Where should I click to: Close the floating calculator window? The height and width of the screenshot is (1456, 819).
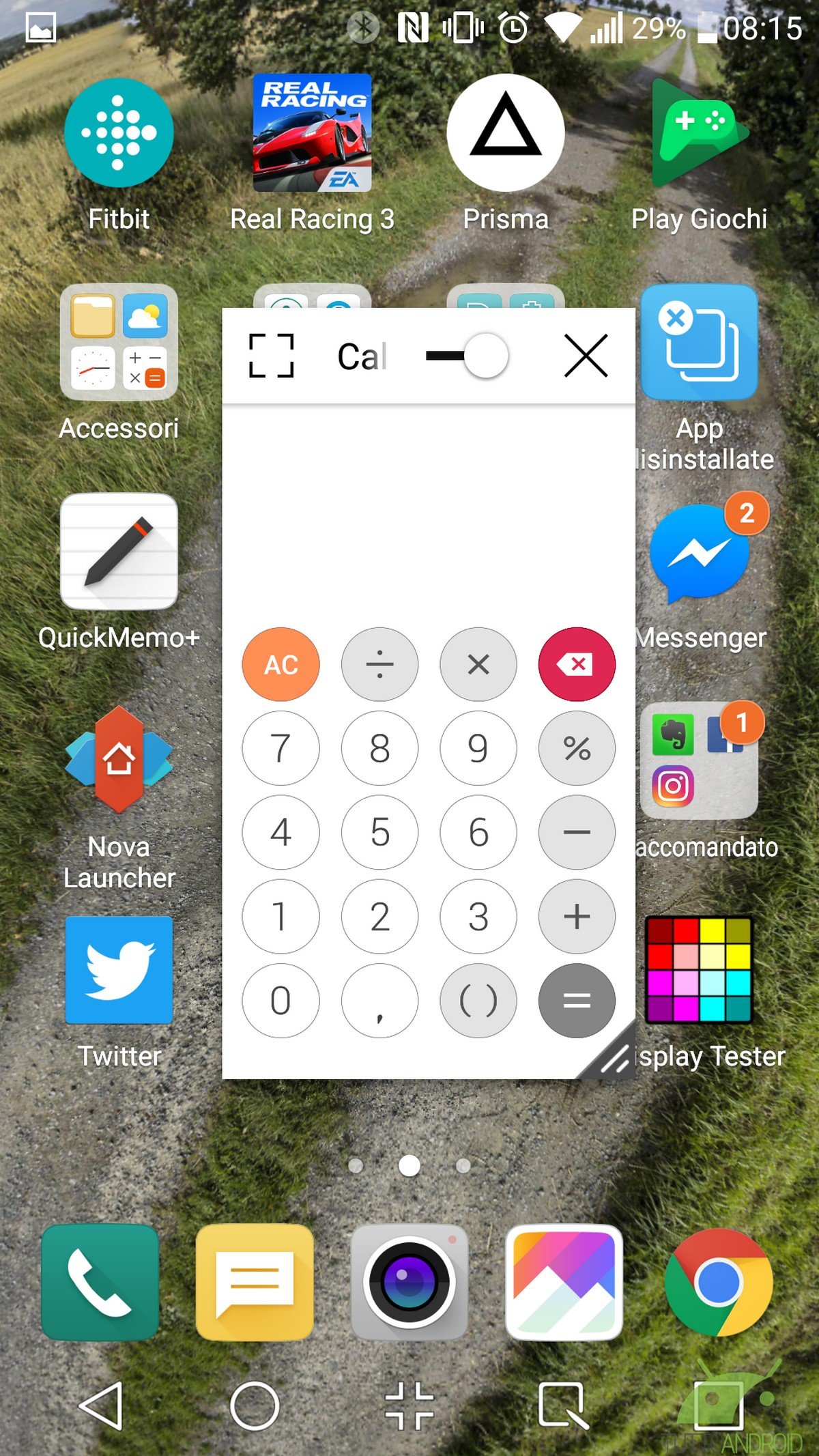[586, 356]
